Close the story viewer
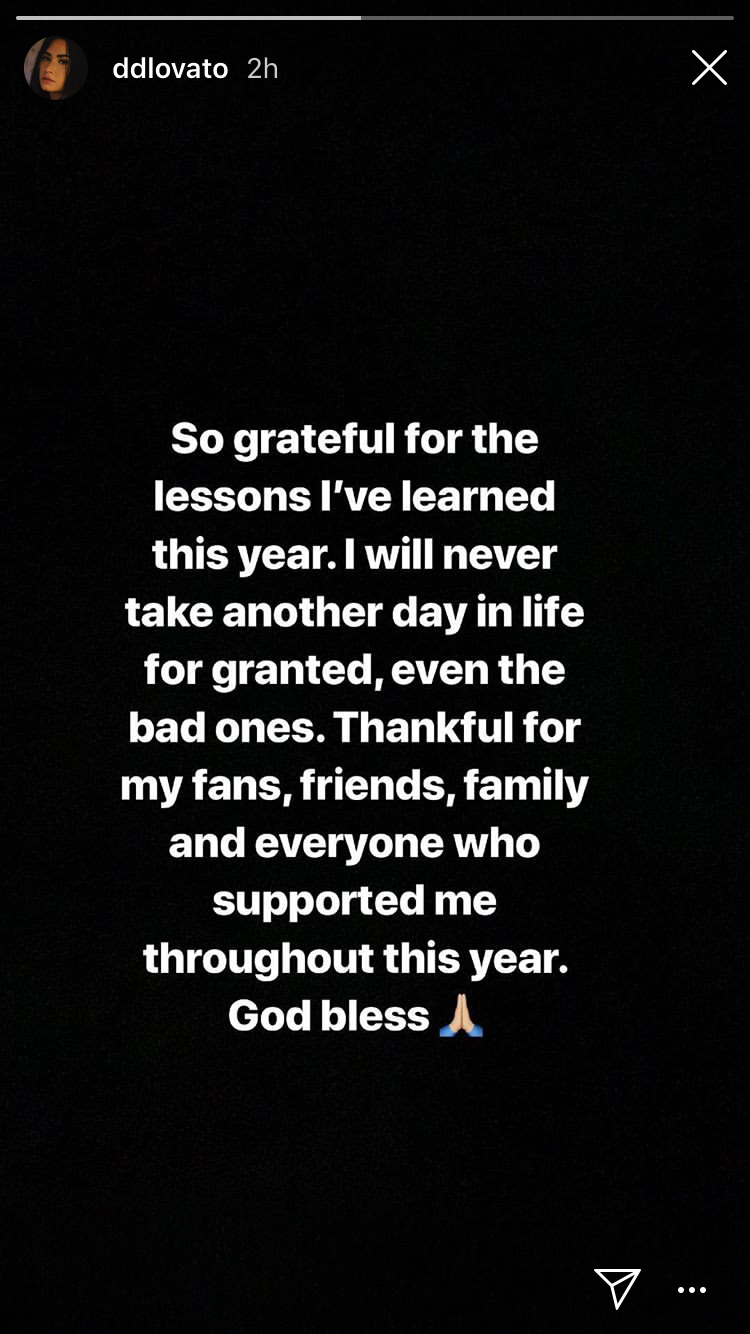Screen dimensions: 750x1334 [x=709, y=68]
